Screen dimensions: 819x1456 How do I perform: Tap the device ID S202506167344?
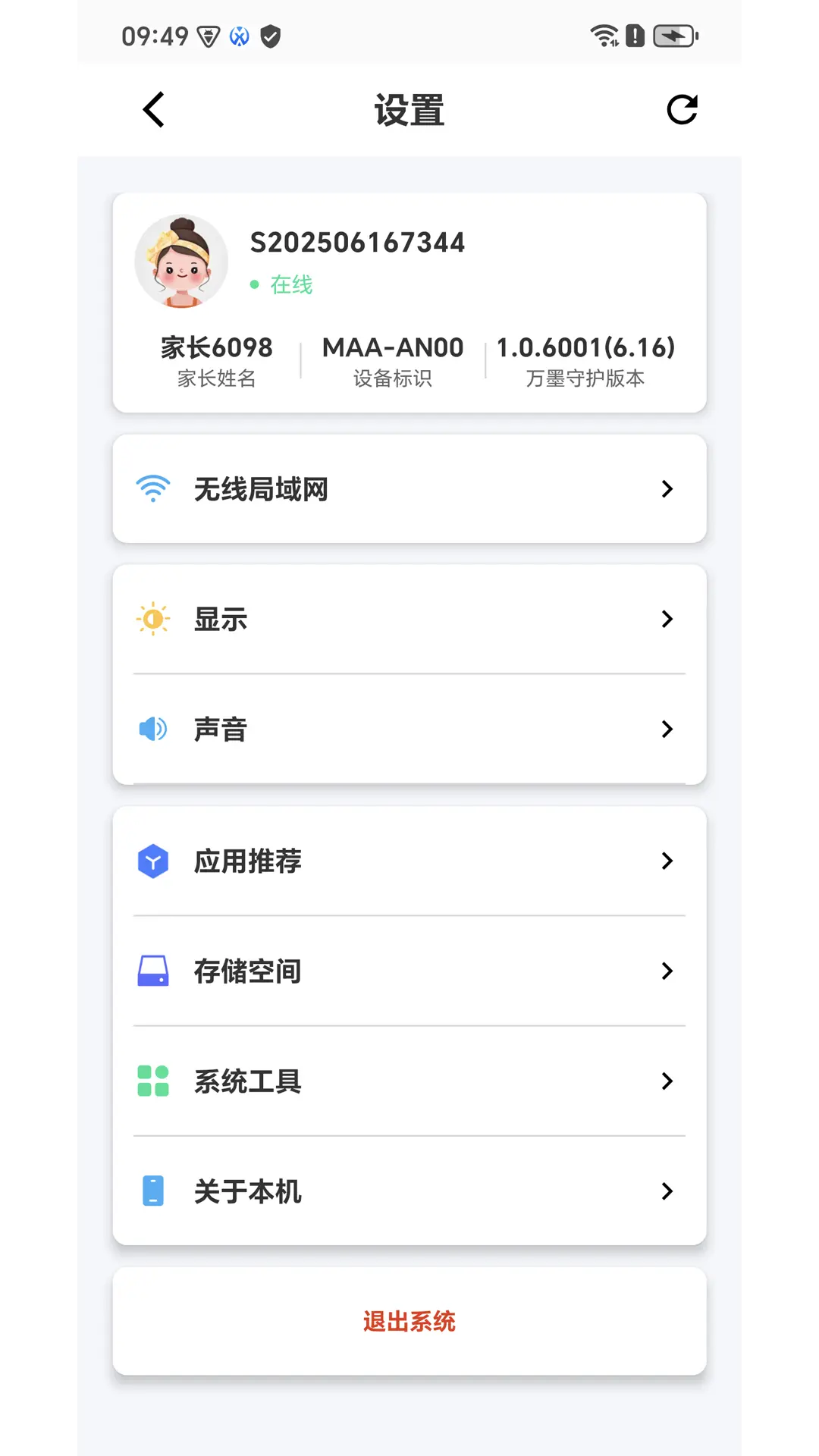(358, 242)
